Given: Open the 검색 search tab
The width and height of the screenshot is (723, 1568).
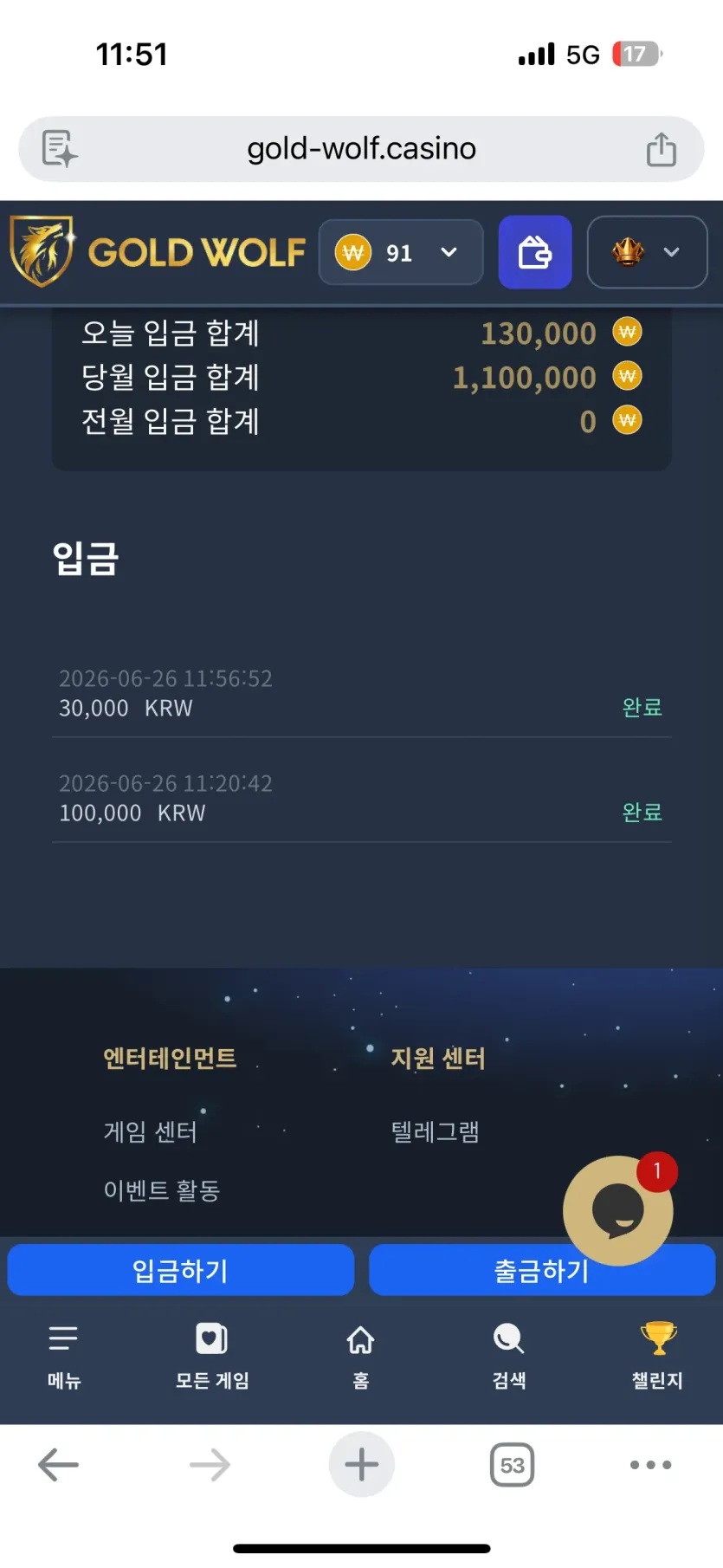Looking at the screenshot, I should (x=509, y=1357).
